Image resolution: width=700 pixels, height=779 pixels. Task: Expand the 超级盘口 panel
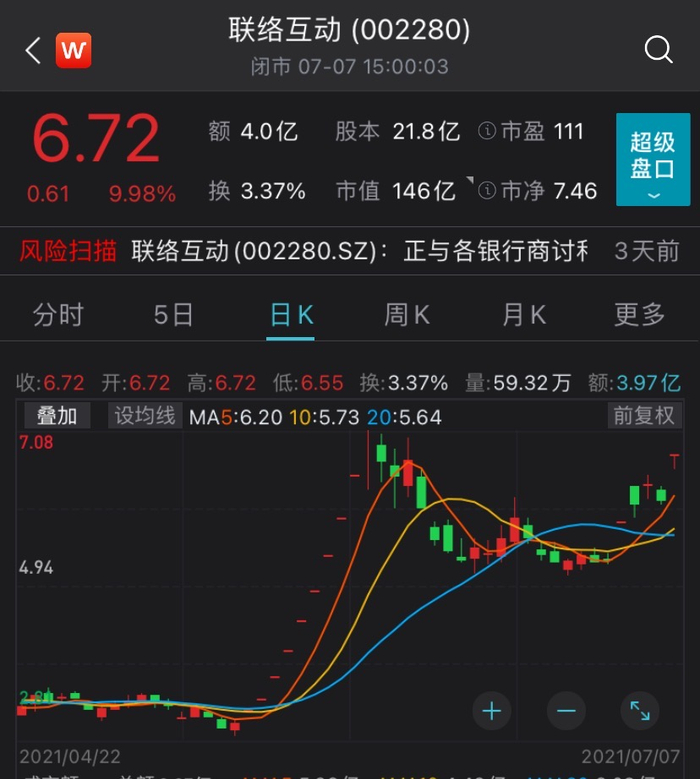(x=652, y=160)
